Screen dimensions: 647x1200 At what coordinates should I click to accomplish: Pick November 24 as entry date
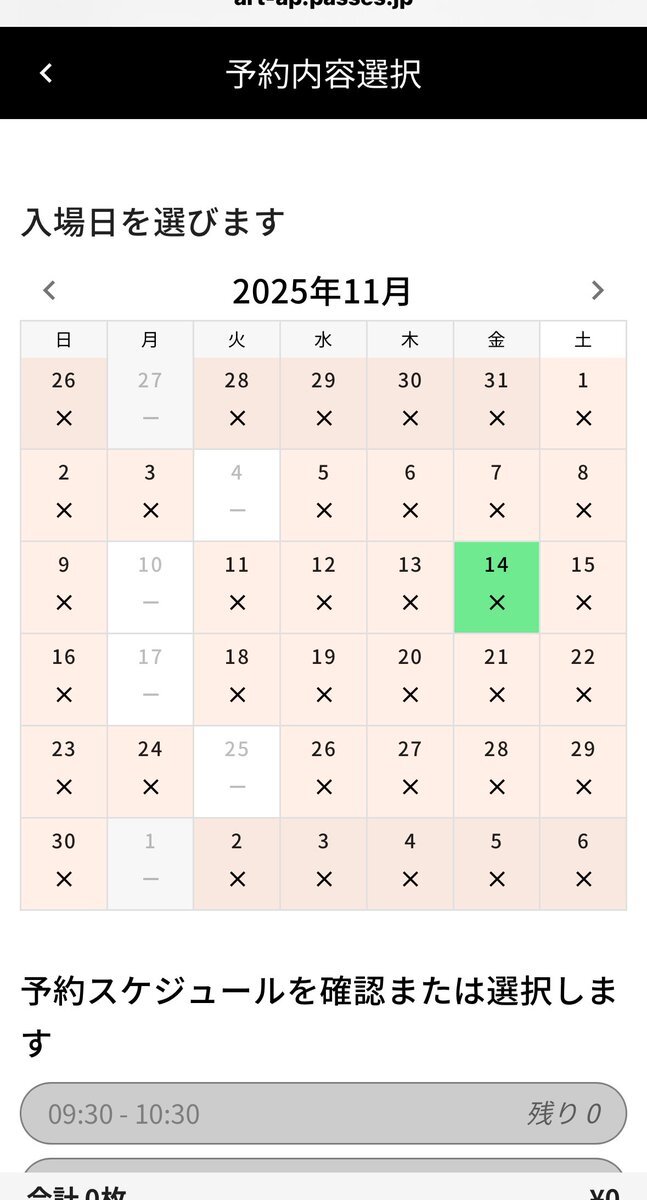coord(150,771)
